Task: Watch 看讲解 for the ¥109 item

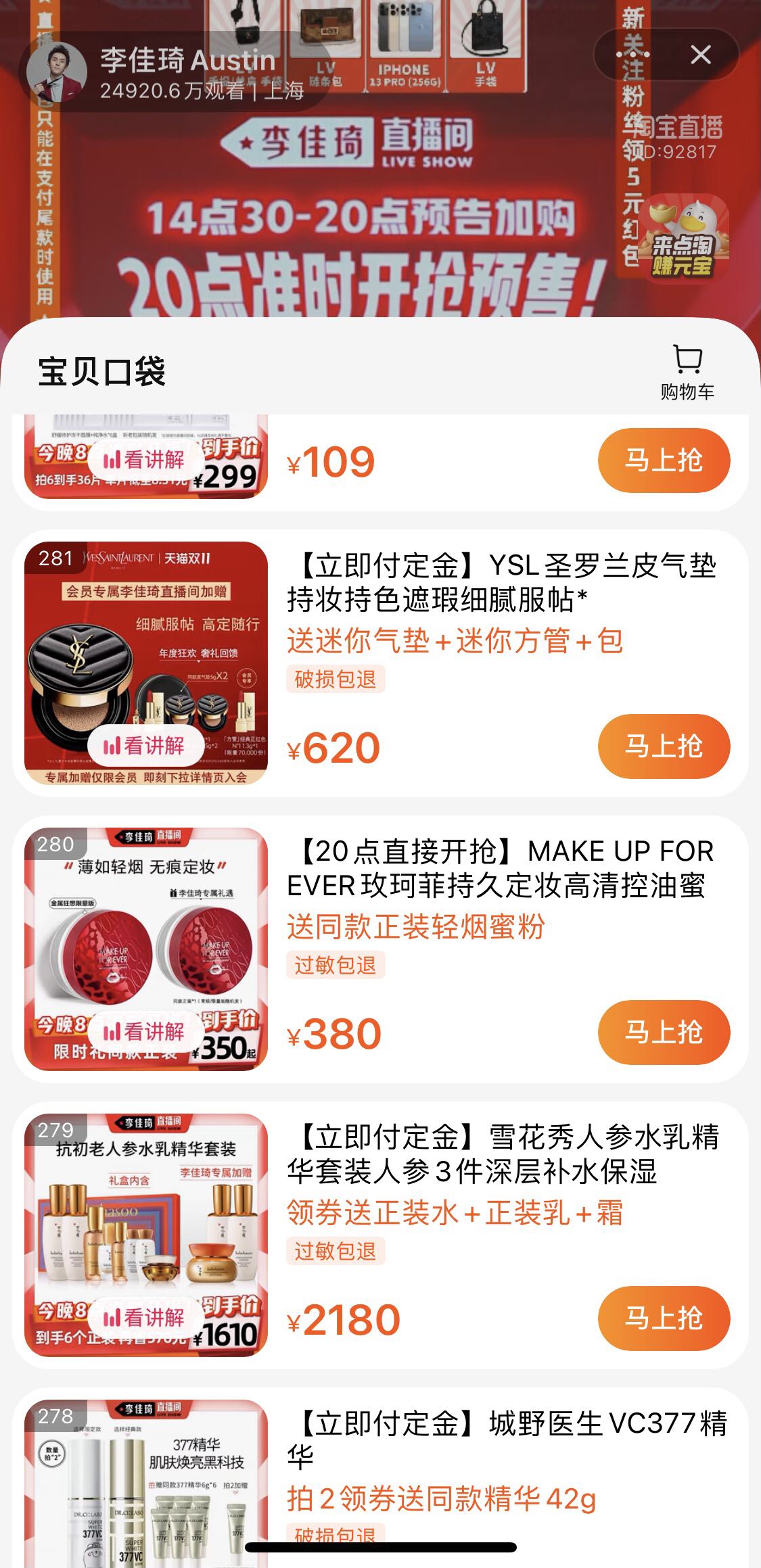Action: point(145,460)
